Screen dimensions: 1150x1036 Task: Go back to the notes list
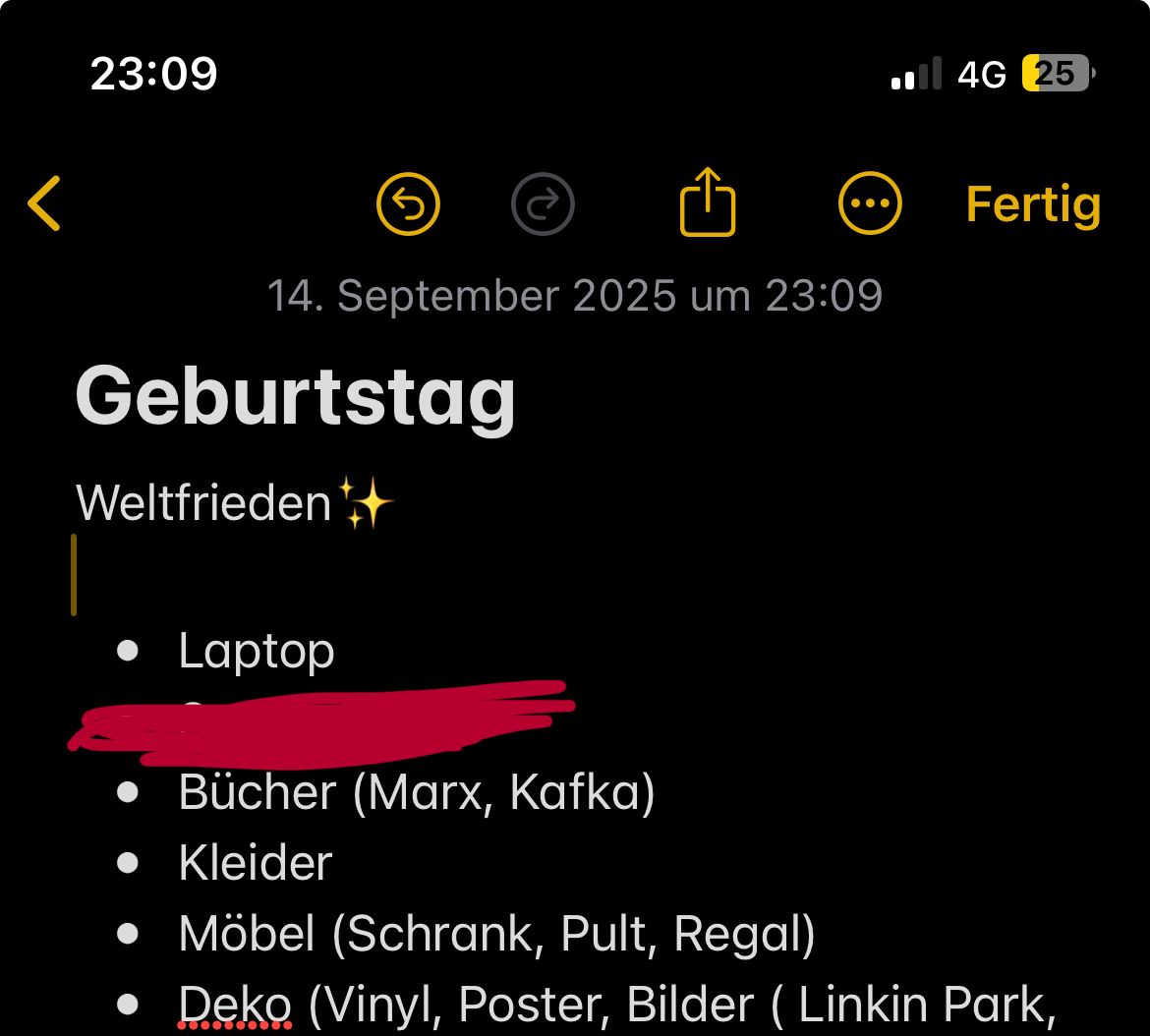pyautogui.click(x=44, y=203)
